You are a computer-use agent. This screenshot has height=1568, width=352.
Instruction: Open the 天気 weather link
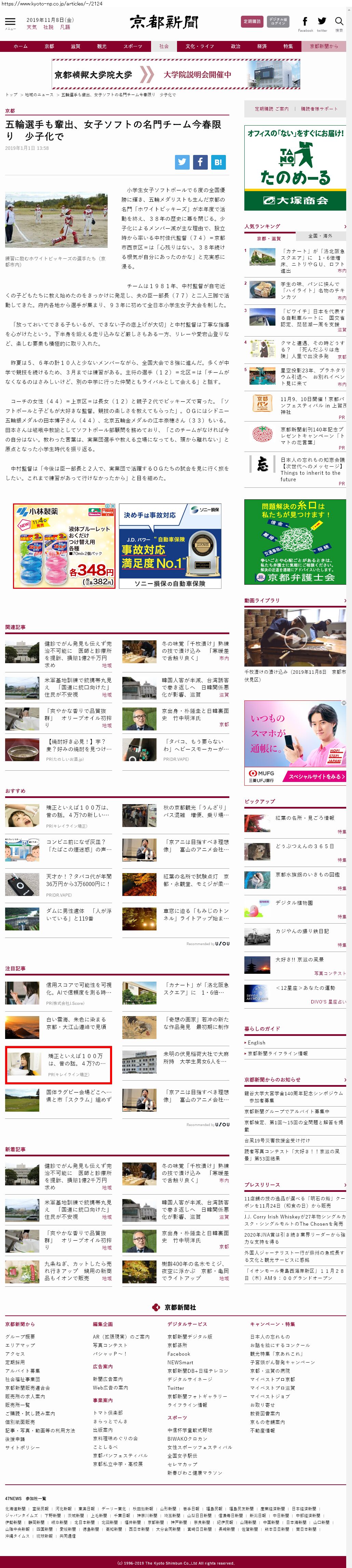(32, 27)
